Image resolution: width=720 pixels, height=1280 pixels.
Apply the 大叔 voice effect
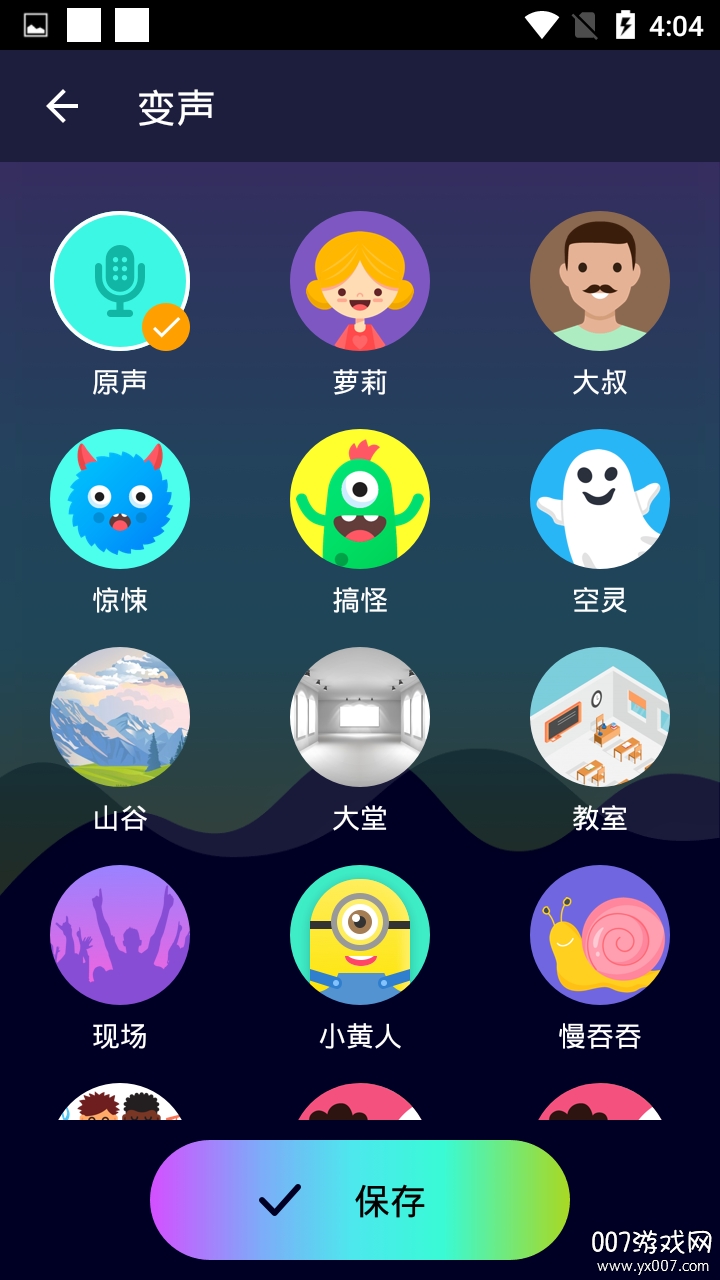(600, 281)
